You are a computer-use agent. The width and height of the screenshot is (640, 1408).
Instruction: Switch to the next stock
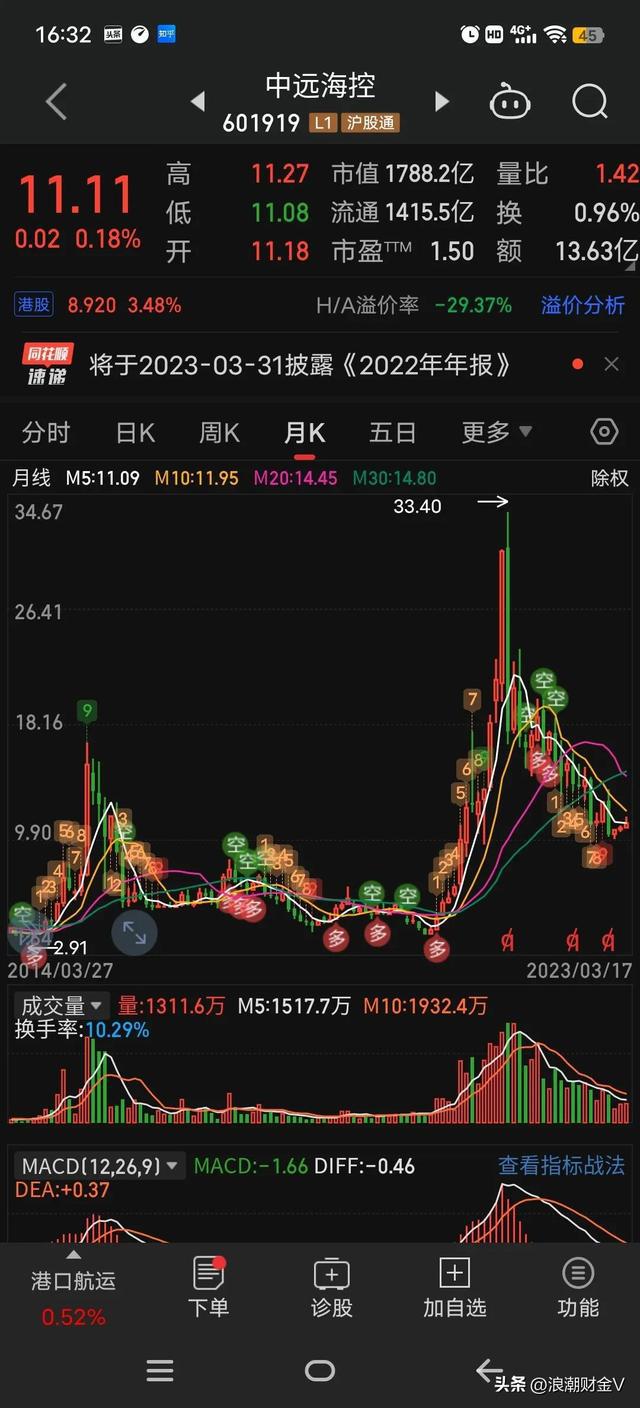[442, 101]
